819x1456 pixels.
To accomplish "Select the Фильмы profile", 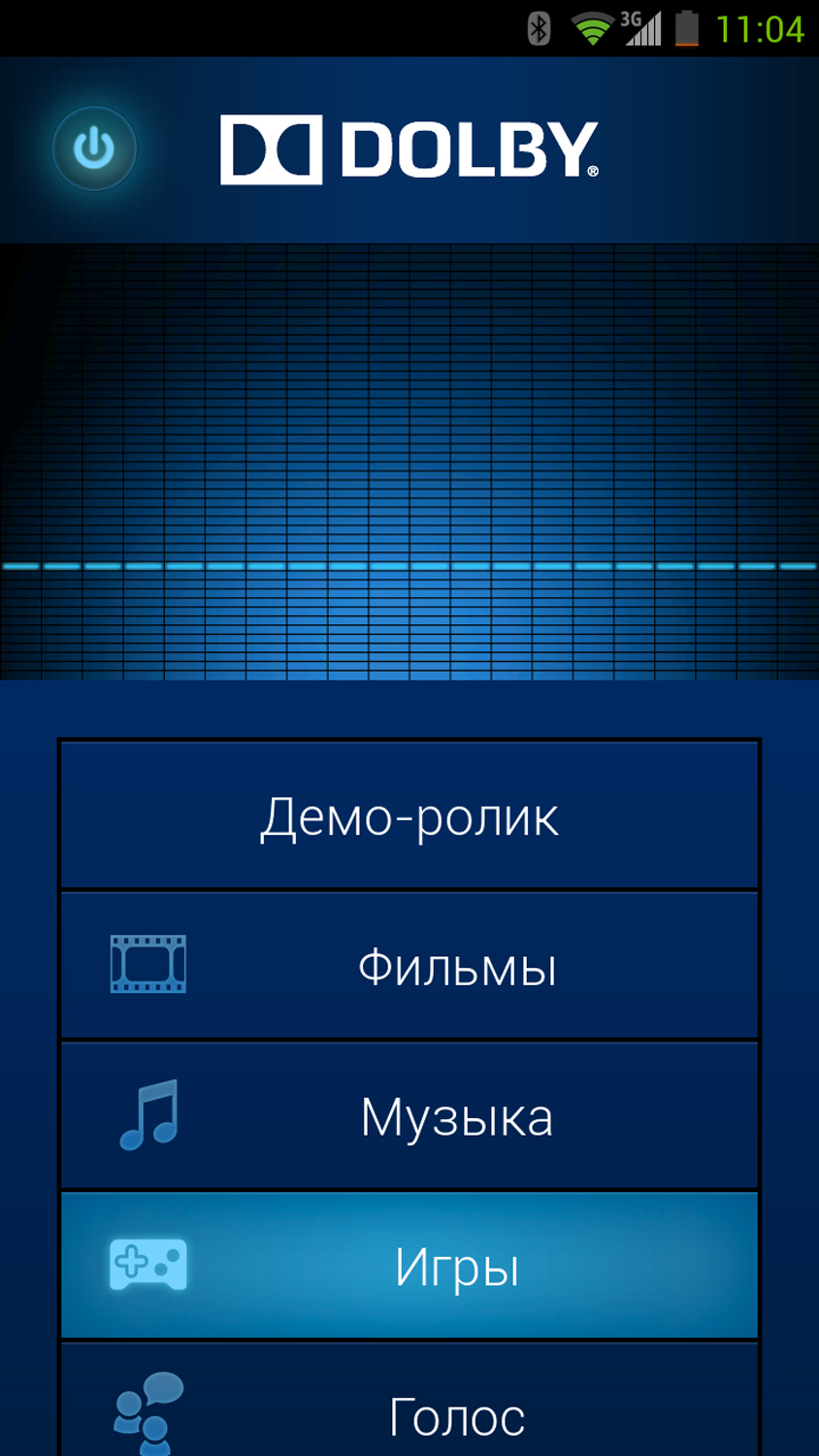I will tap(409, 966).
